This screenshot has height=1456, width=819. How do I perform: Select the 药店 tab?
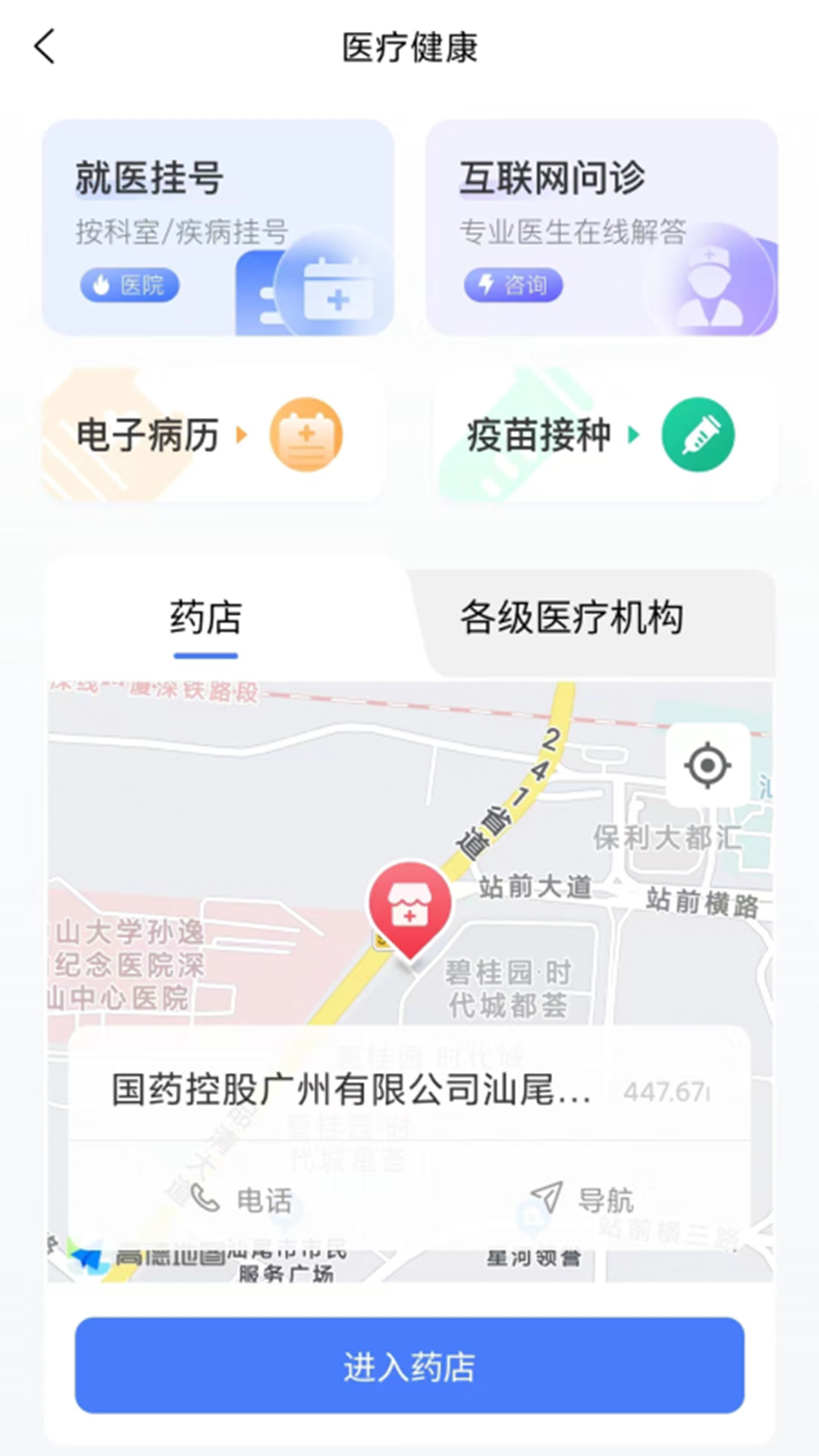pyautogui.click(x=206, y=618)
